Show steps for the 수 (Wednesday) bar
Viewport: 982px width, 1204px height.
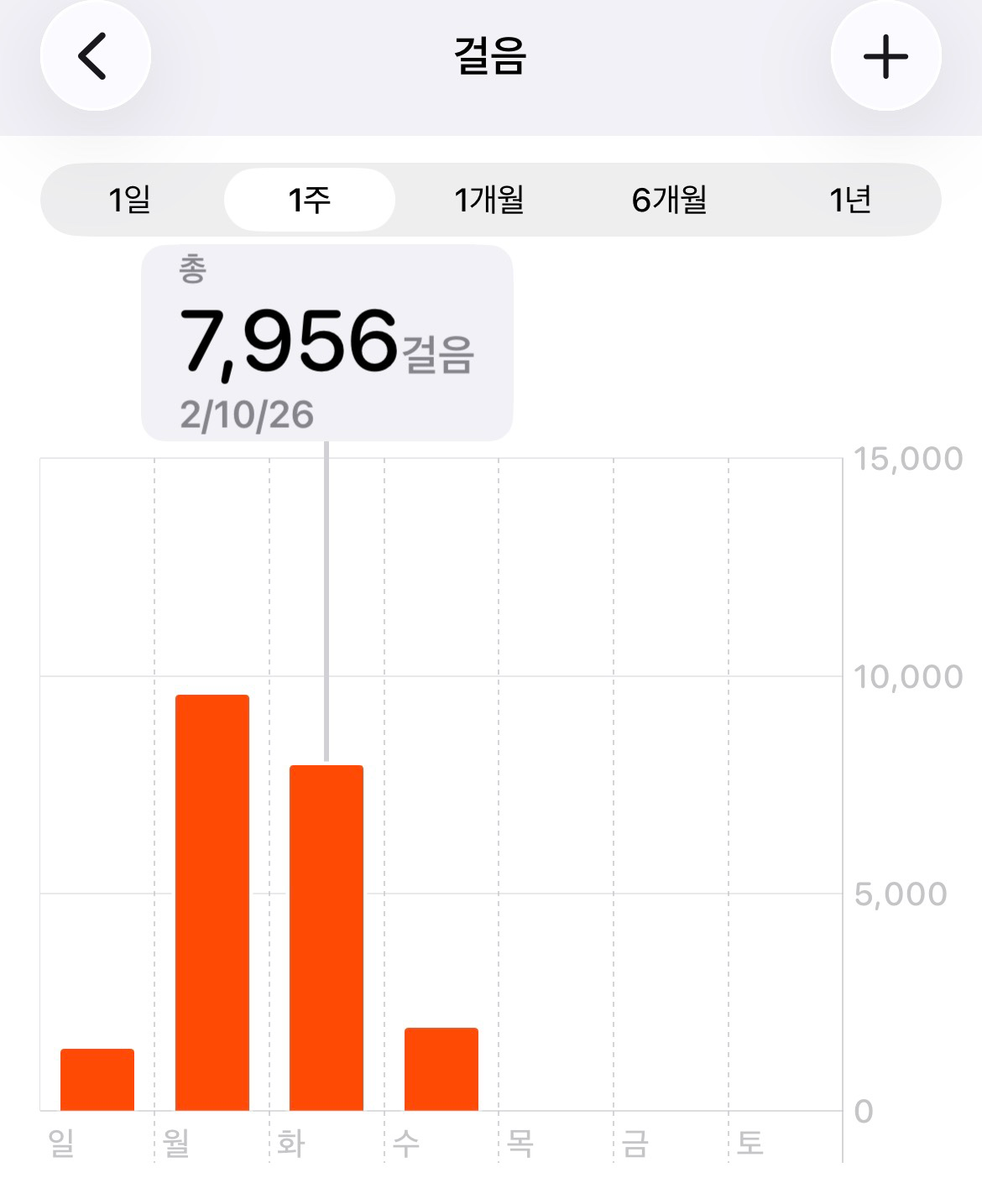tap(441, 1069)
